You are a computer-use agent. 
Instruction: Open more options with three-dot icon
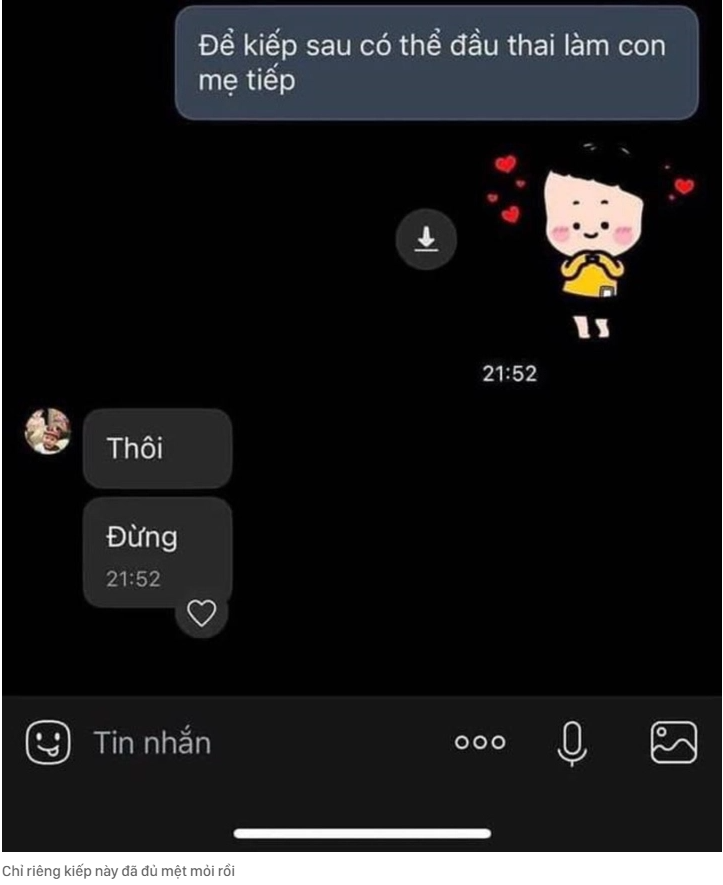point(480,743)
